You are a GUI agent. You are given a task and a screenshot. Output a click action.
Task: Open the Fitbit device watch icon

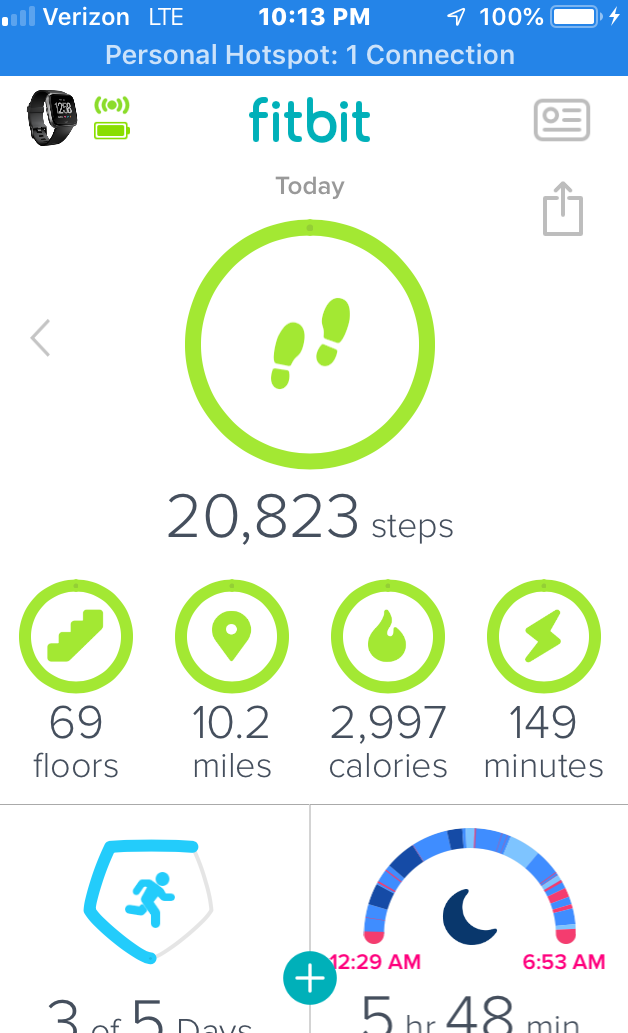pyautogui.click(x=51, y=118)
